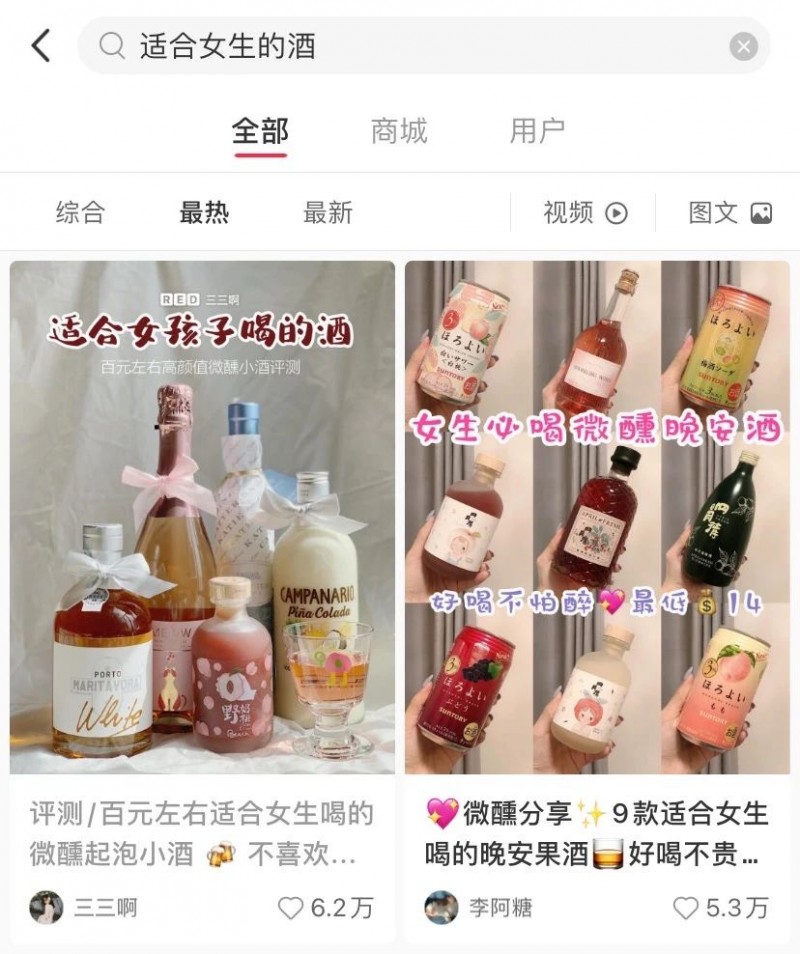The height and width of the screenshot is (954, 800).
Task: Switch to the 商城 tab
Action: click(x=399, y=131)
